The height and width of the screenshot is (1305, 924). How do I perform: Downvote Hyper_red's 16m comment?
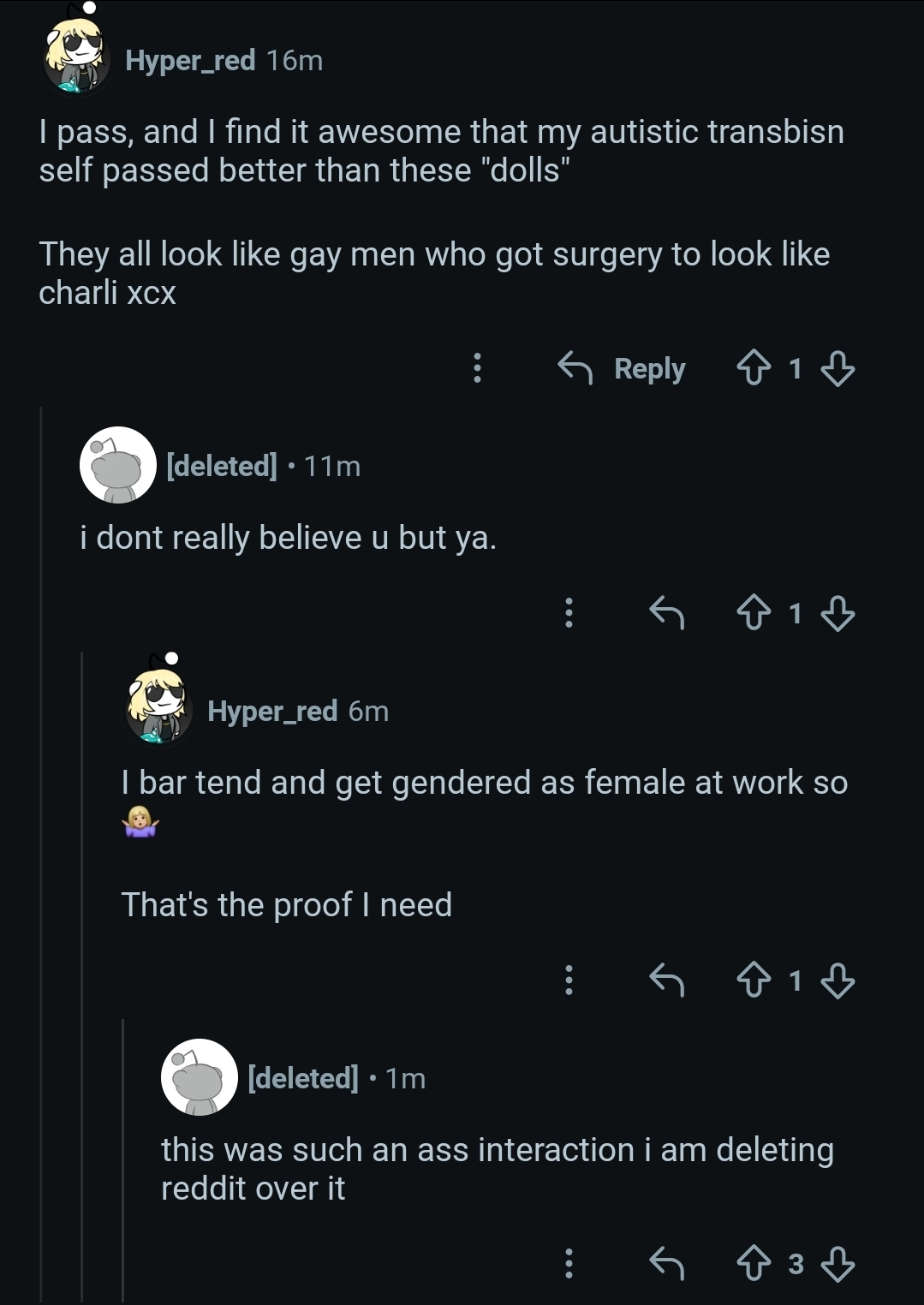click(x=838, y=368)
